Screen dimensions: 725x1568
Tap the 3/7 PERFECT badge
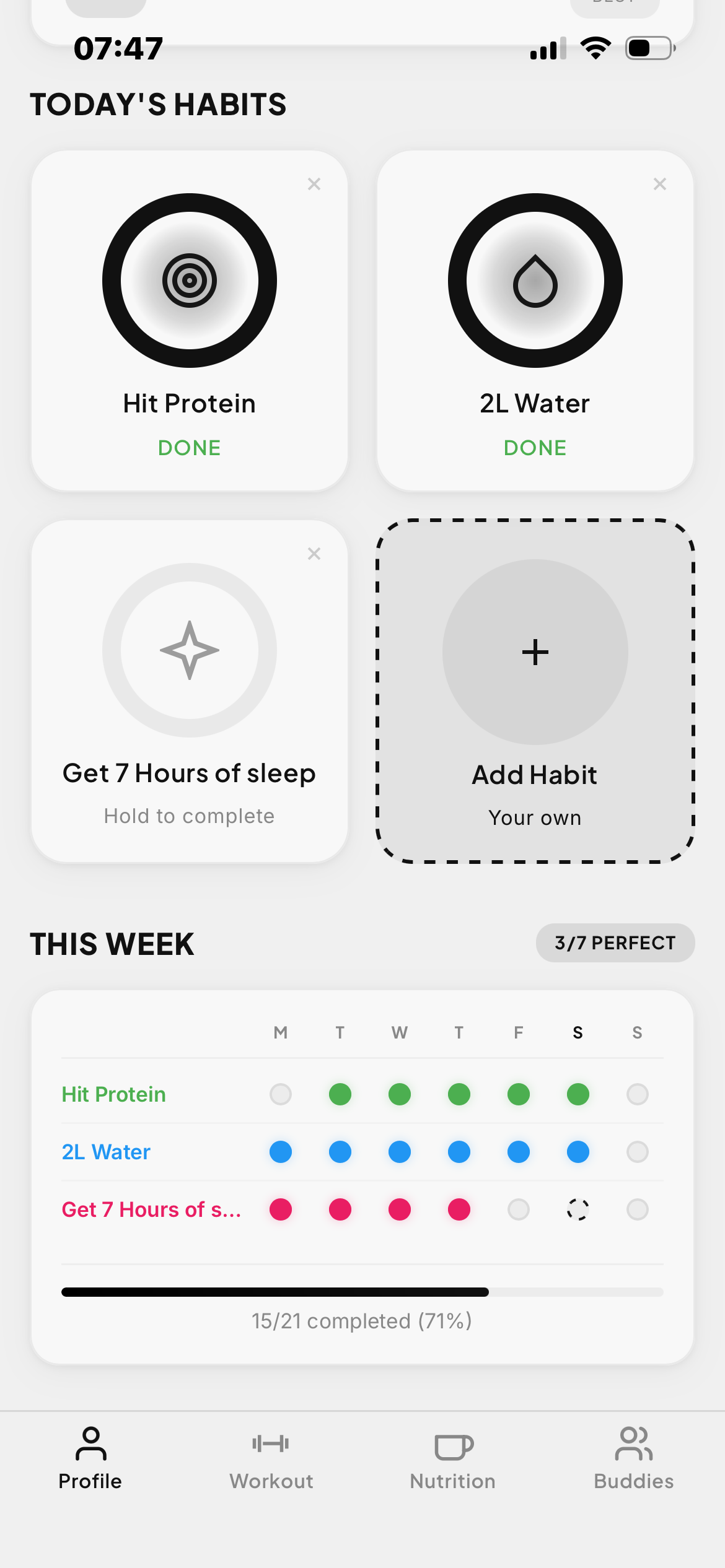pos(614,943)
